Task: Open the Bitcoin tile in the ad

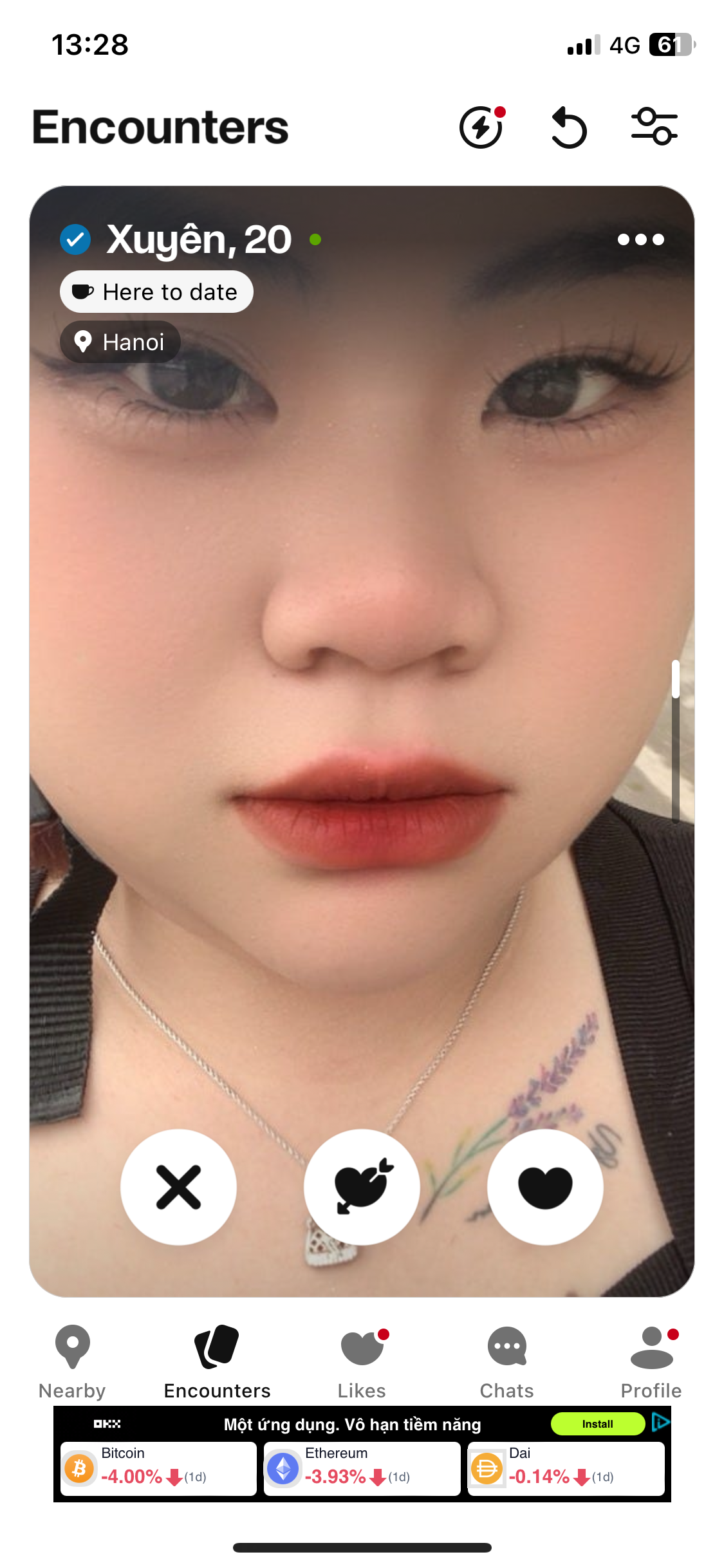Action: click(158, 1468)
